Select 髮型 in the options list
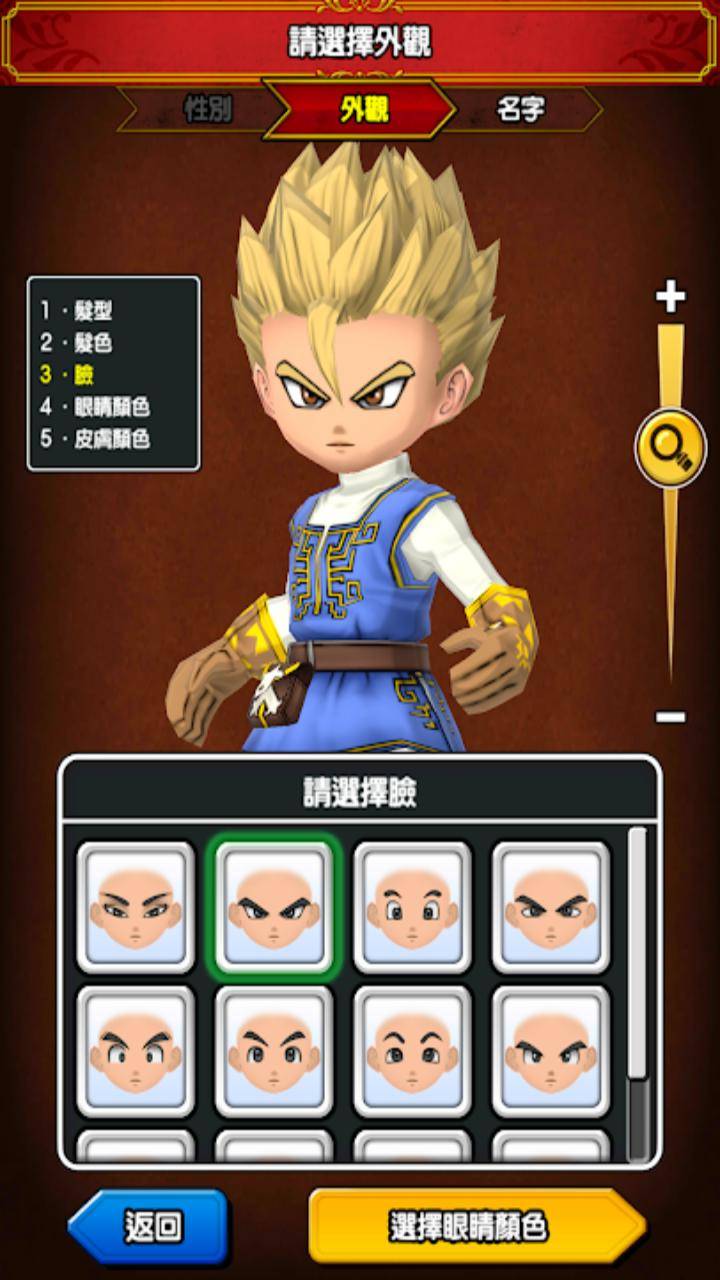This screenshot has width=720, height=1280. coord(90,311)
